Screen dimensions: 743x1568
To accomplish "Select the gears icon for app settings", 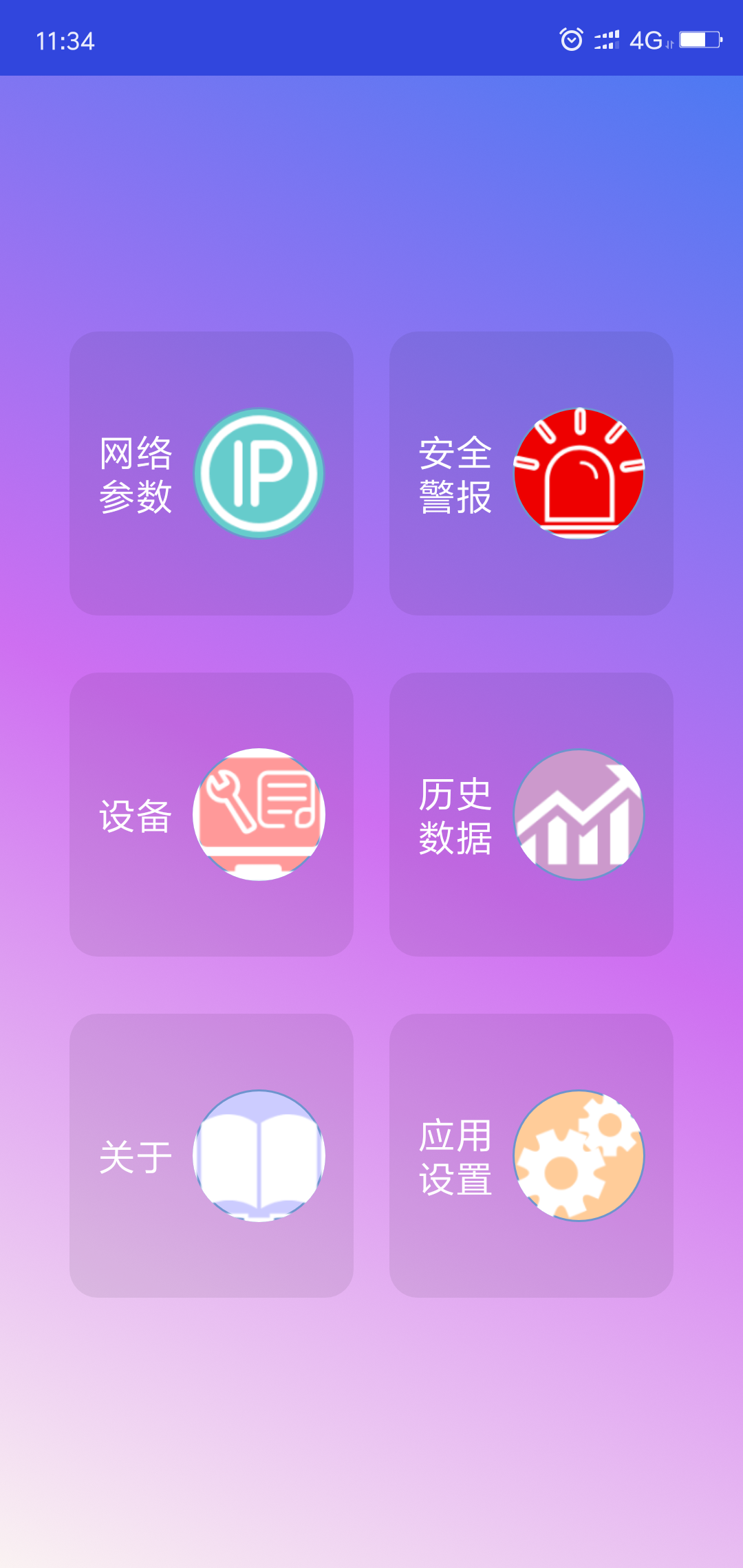I will [578, 1155].
